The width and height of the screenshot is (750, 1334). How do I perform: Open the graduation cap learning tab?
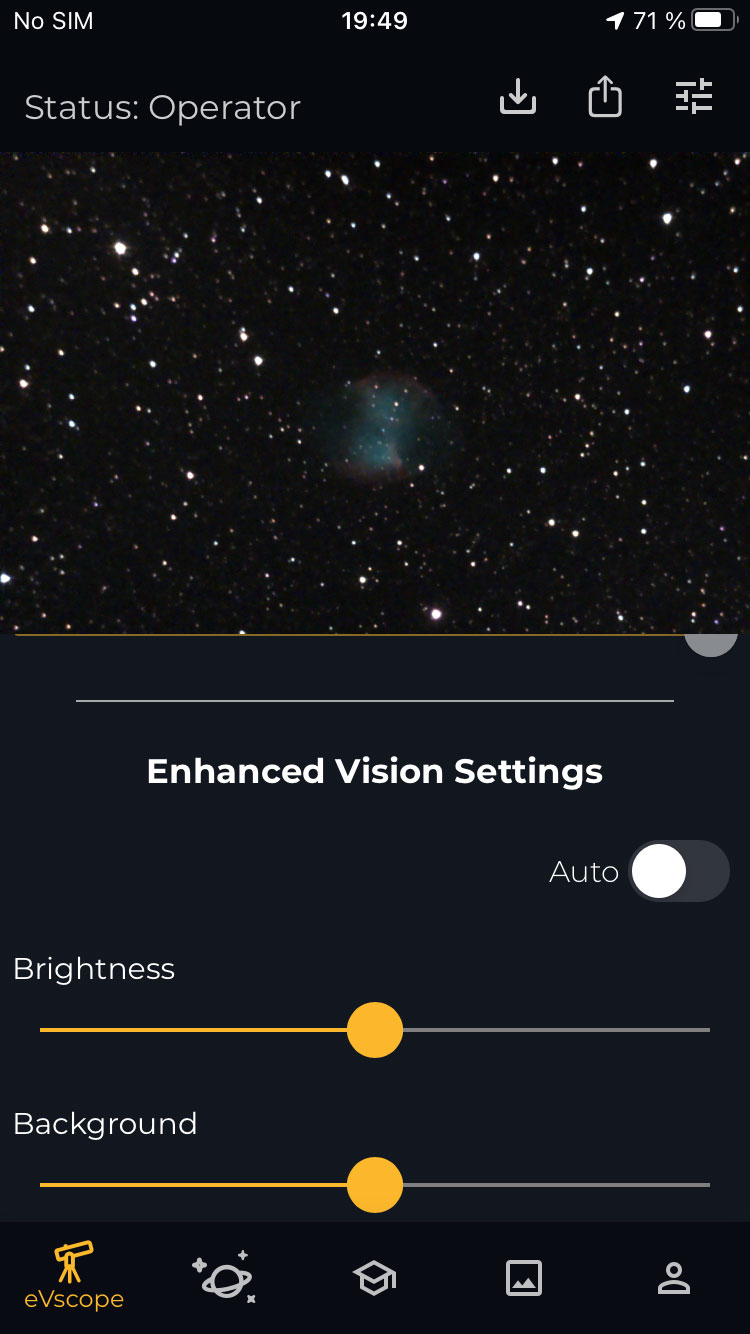[x=375, y=1278]
